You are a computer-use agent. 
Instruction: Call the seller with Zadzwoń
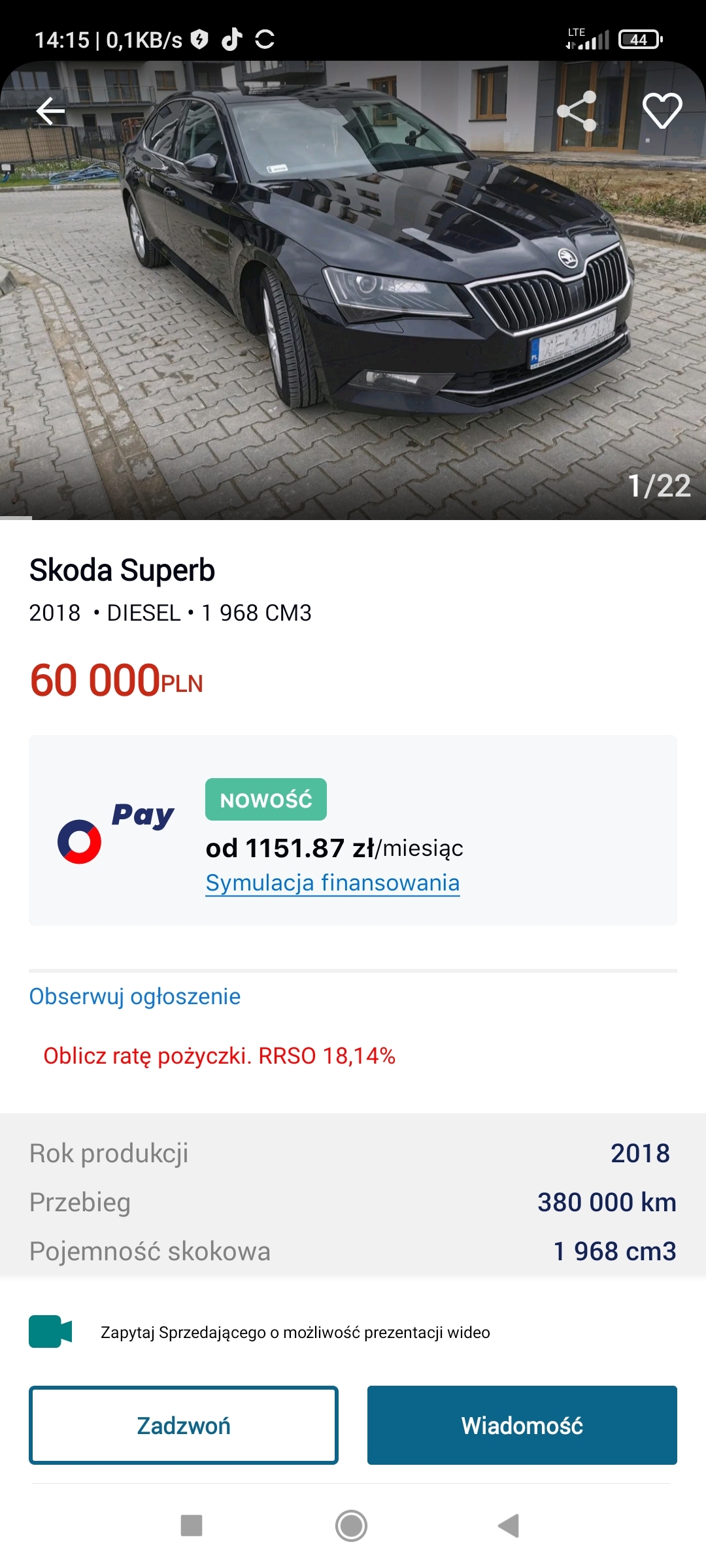point(184,1425)
